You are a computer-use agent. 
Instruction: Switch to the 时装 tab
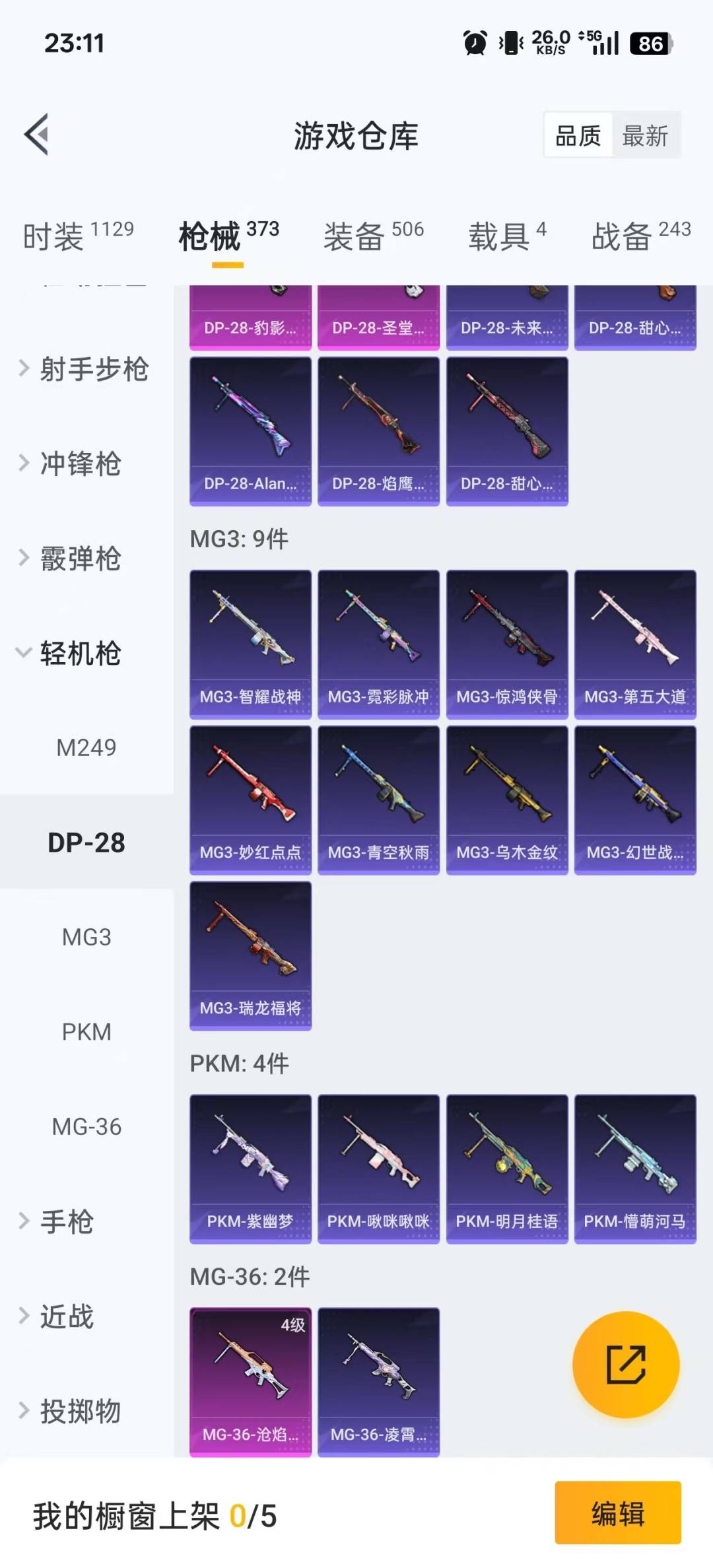tap(78, 236)
